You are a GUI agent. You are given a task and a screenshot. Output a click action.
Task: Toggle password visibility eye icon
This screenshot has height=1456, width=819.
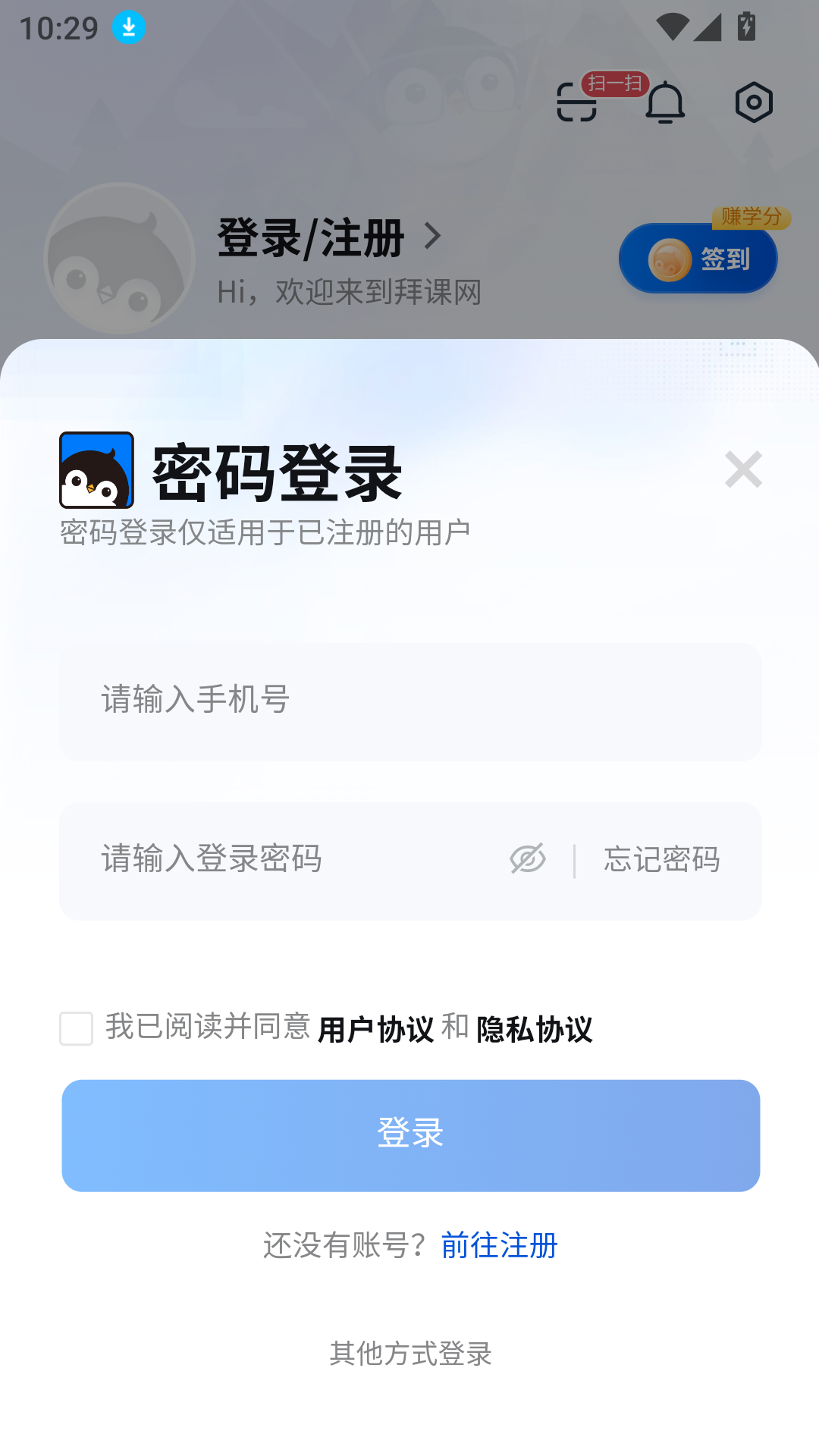[528, 859]
